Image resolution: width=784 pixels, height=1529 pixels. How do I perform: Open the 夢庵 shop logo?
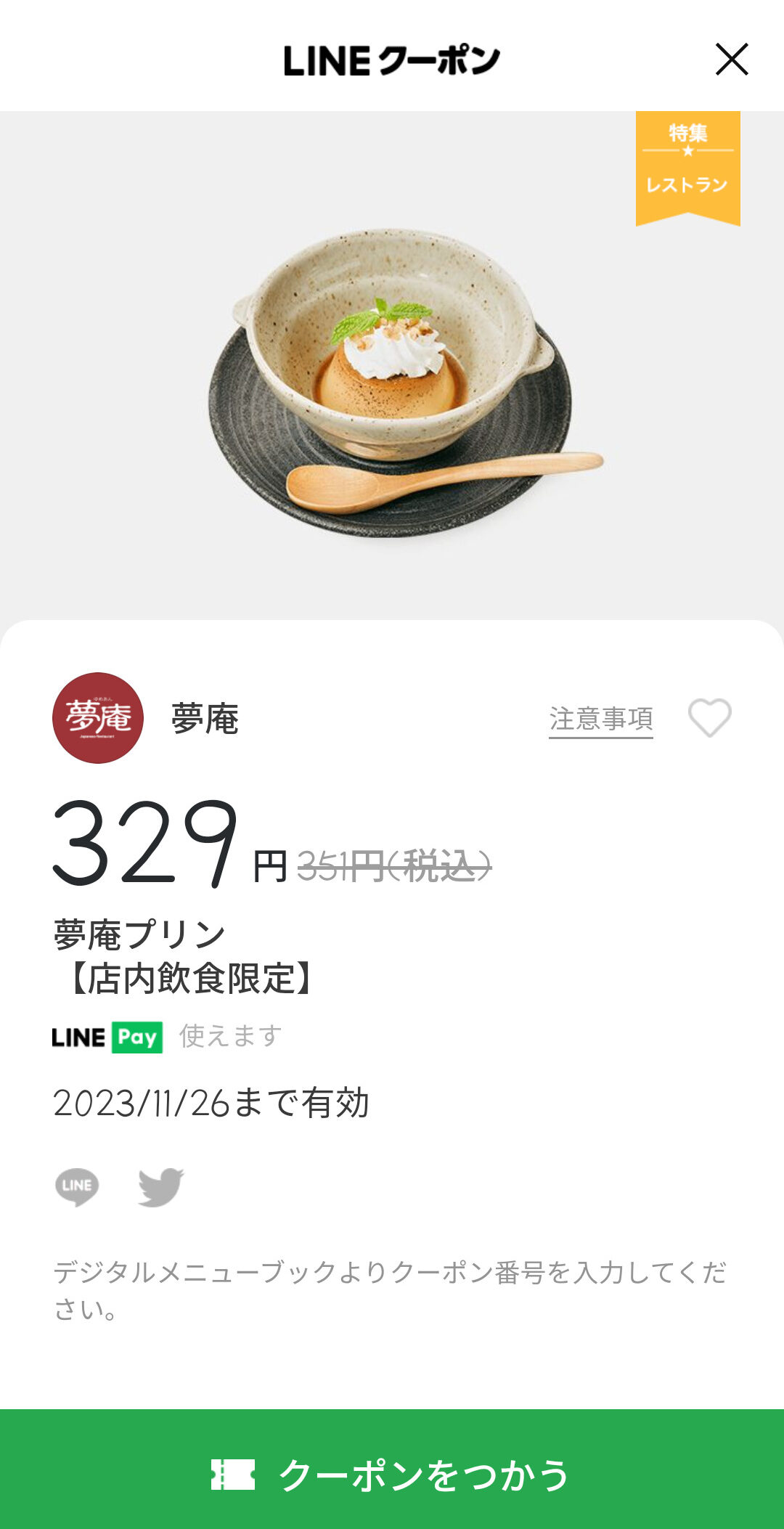point(98,718)
